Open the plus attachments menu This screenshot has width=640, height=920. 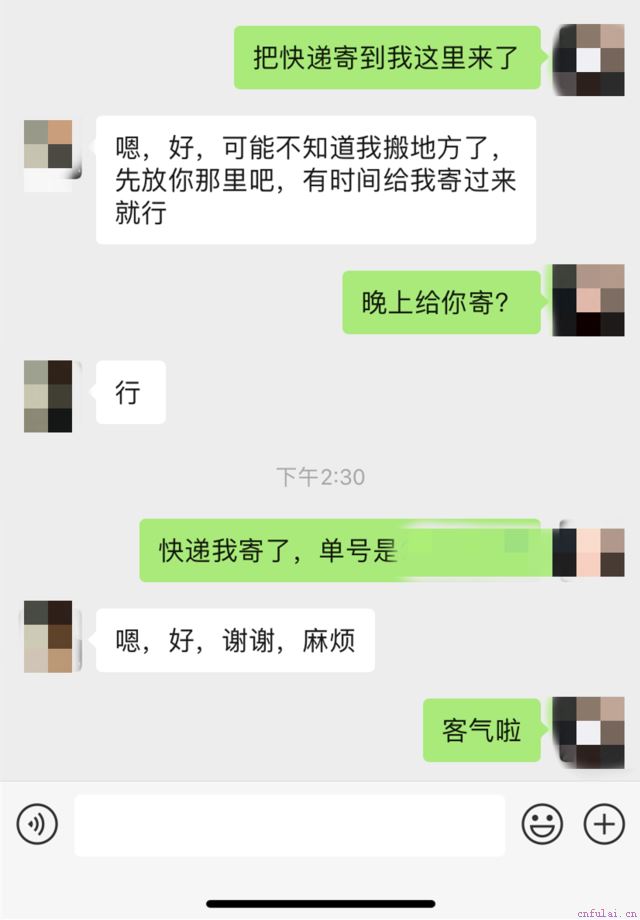pyautogui.click(x=604, y=824)
